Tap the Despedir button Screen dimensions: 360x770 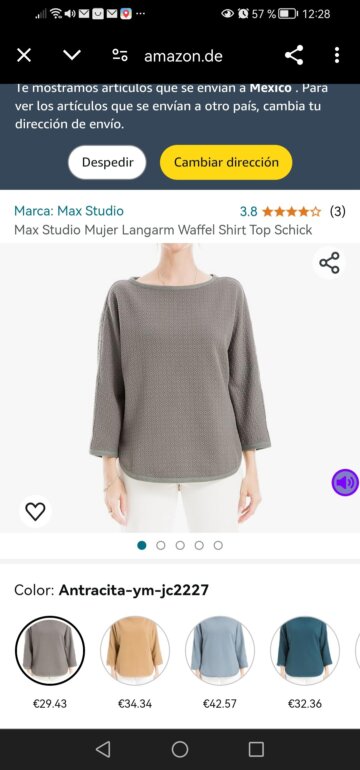click(x=107, y=163)
